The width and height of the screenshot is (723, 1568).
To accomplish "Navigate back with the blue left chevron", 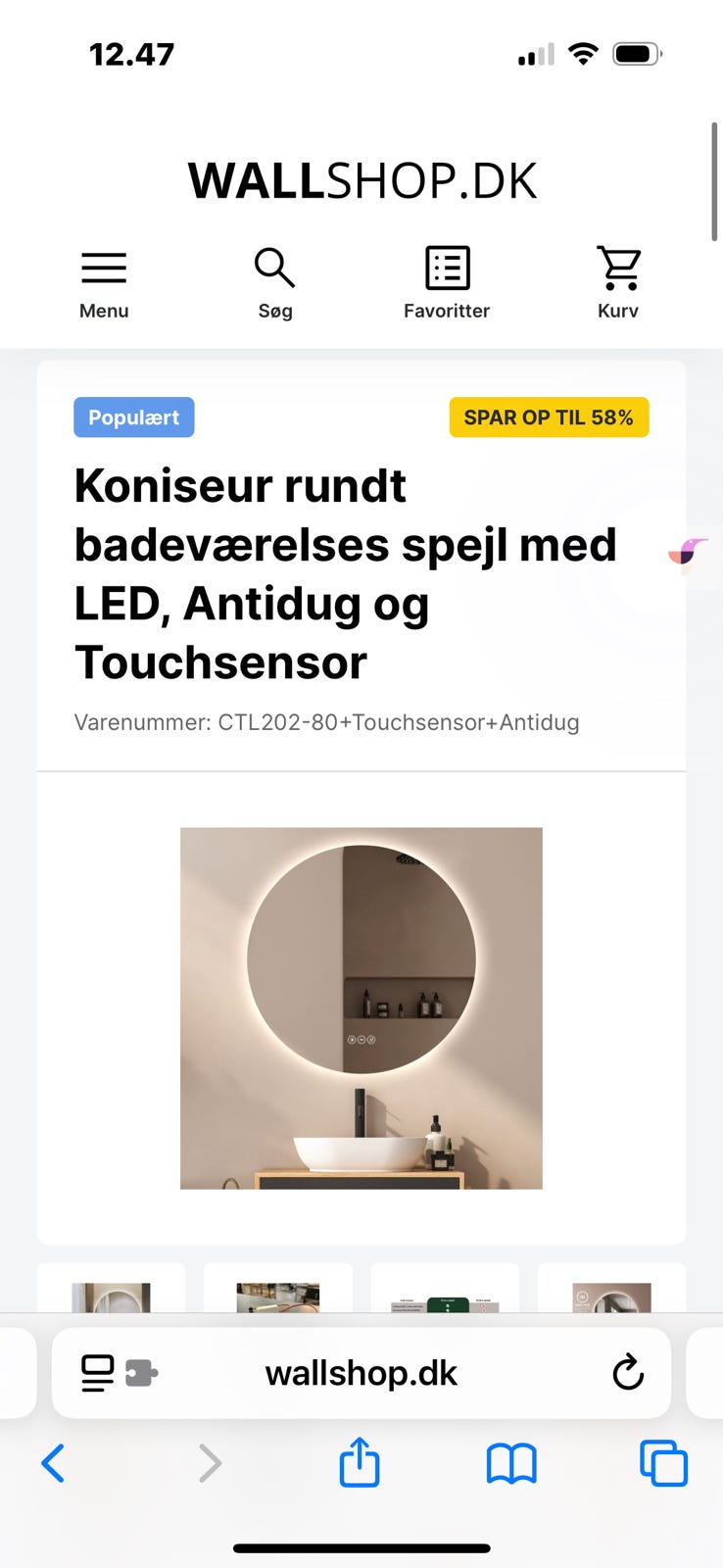I will coord(54,1463).
